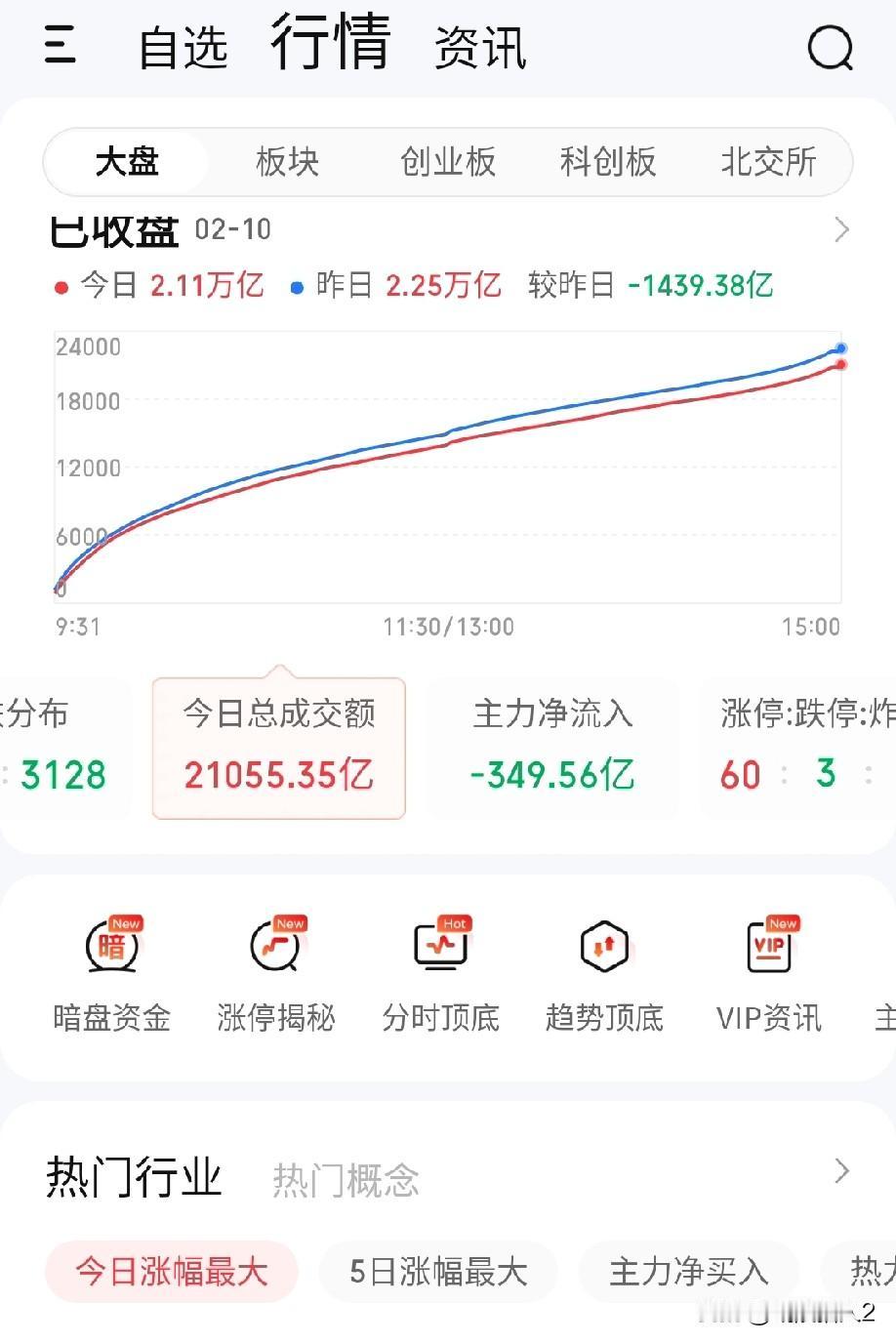Activate the 今日涨幅最大 filter pill
896x1344 pixels.
(x=171, y=1272)
